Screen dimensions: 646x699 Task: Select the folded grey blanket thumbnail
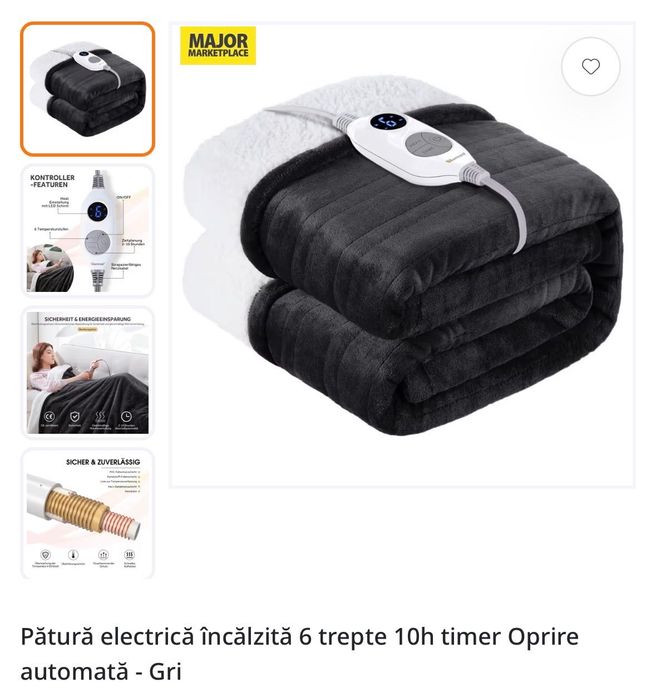point(88,89)
